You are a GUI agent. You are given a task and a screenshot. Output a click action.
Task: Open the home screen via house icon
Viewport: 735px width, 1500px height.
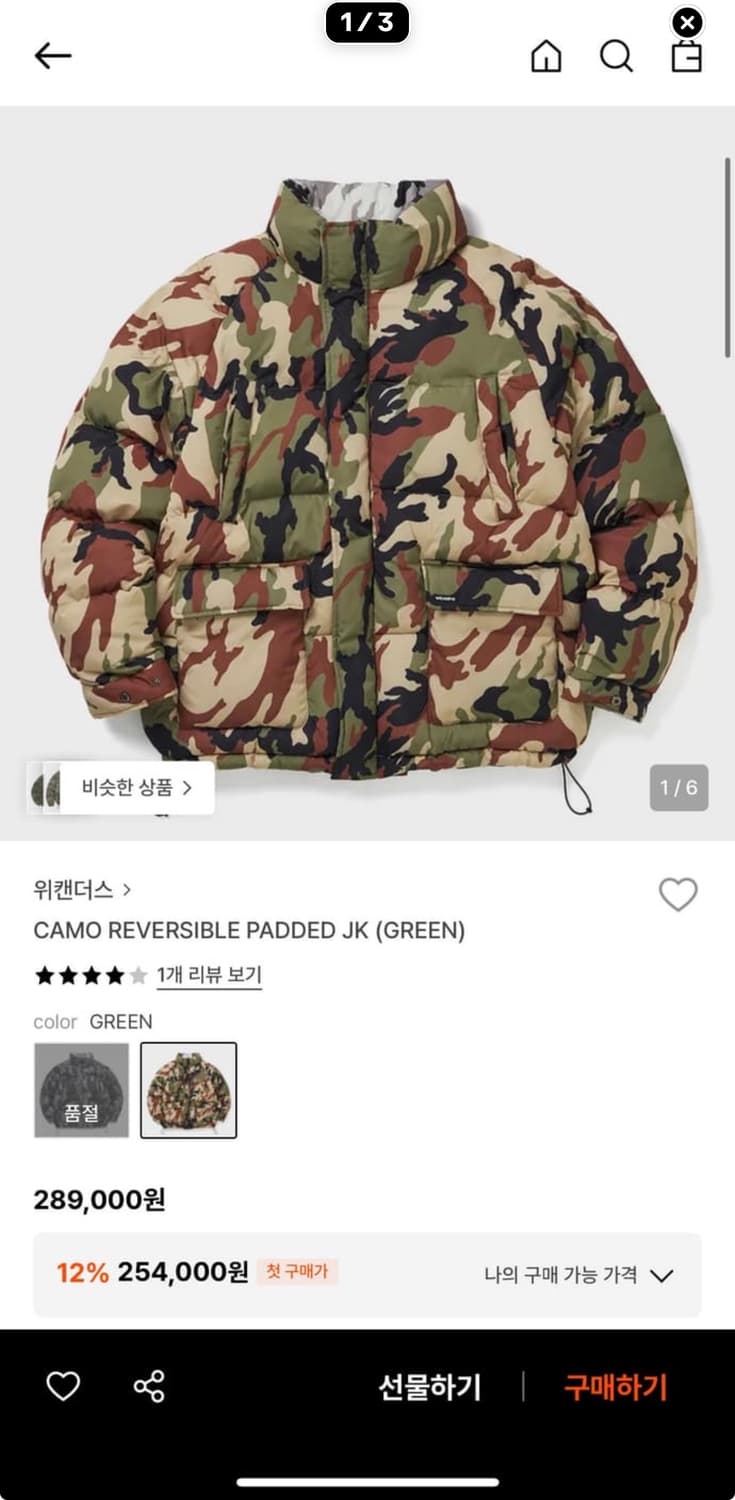545,57
